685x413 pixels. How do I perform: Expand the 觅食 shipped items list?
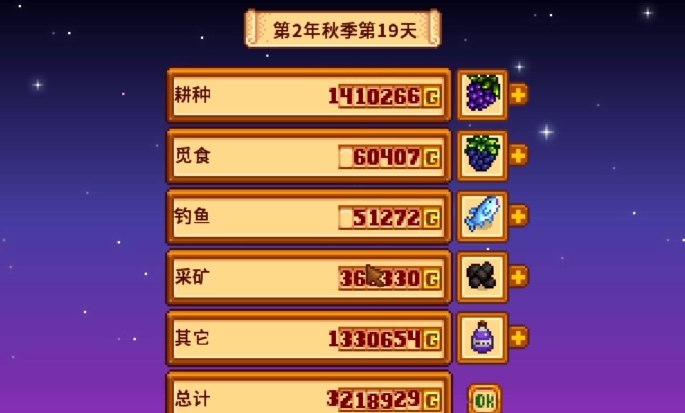coord(518,155)
